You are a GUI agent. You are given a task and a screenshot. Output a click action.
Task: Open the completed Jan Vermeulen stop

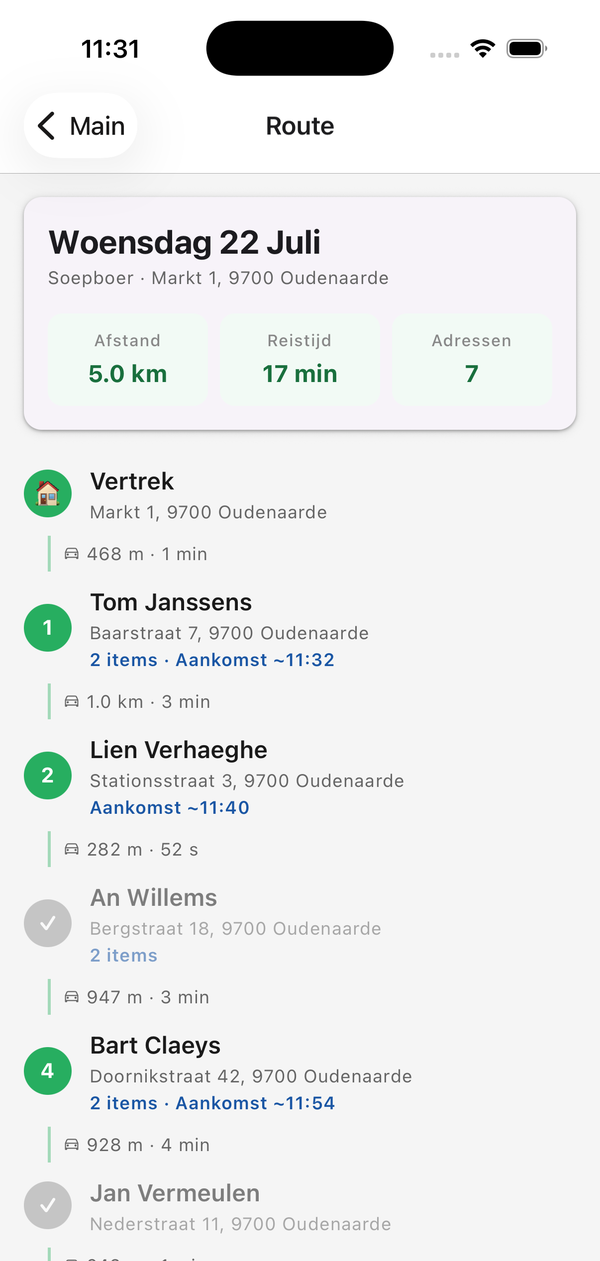(x=300, y=1208)
